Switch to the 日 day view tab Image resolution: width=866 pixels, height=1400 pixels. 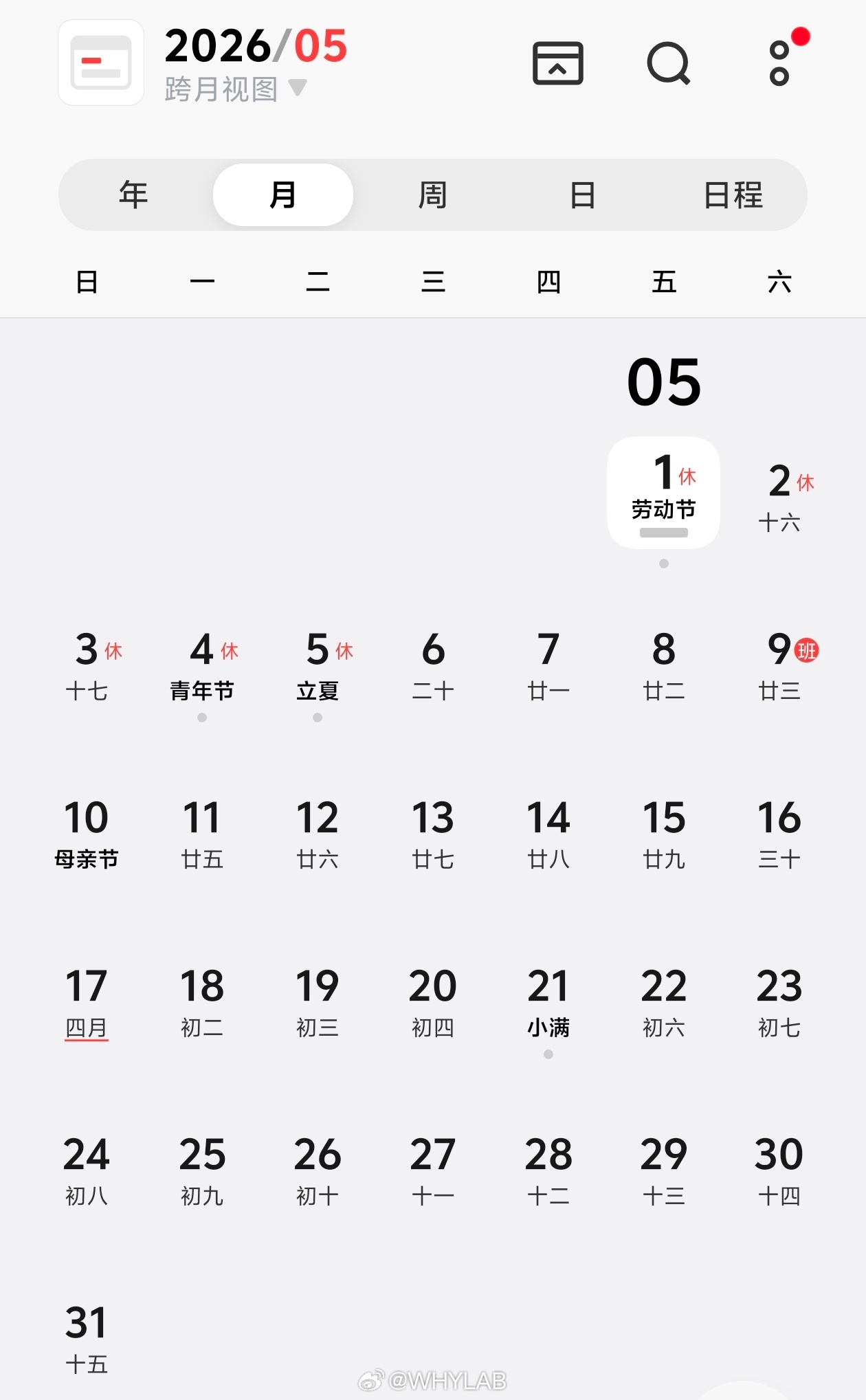[x=582, y=195]
